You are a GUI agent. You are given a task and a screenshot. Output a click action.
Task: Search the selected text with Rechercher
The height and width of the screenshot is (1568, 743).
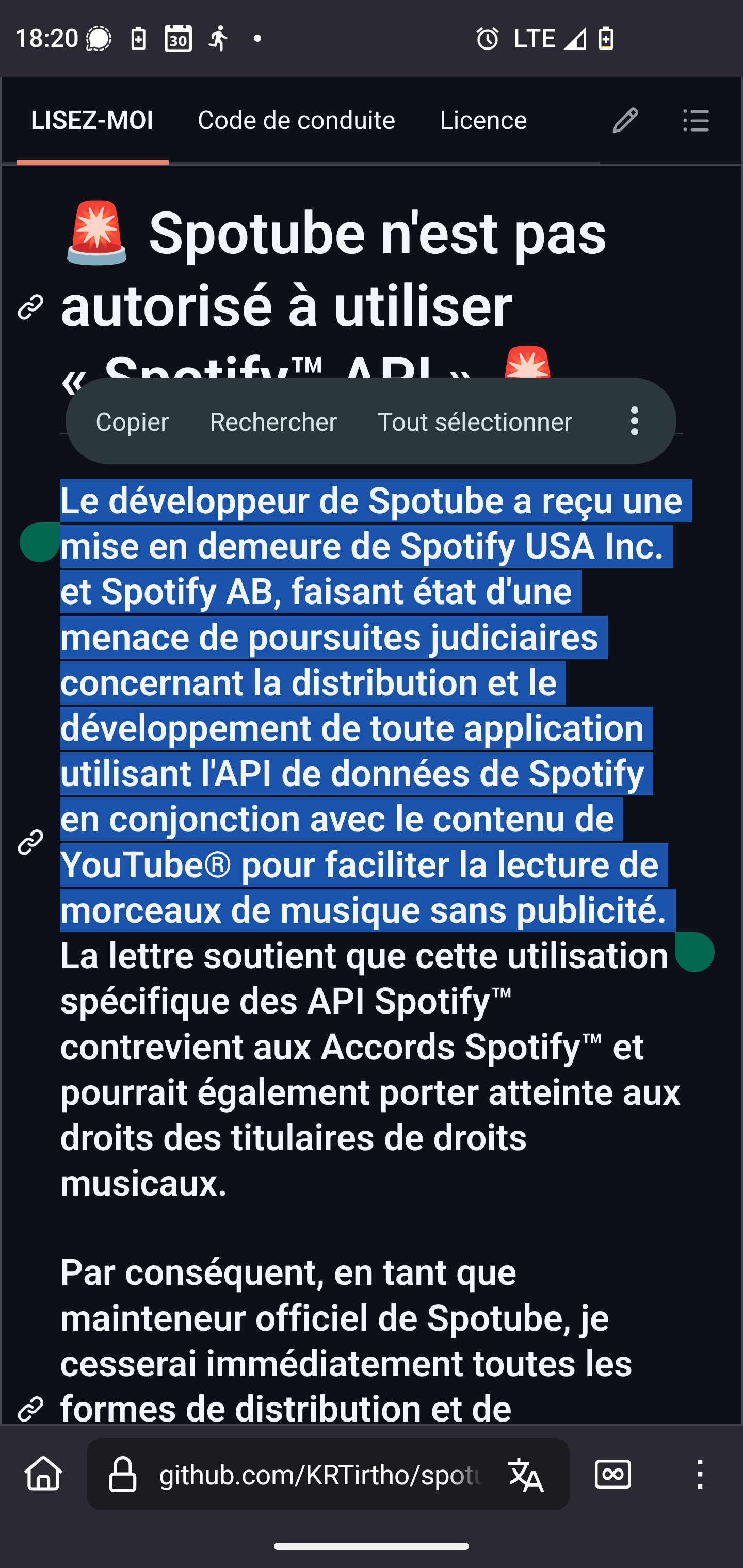pos(273,421)
